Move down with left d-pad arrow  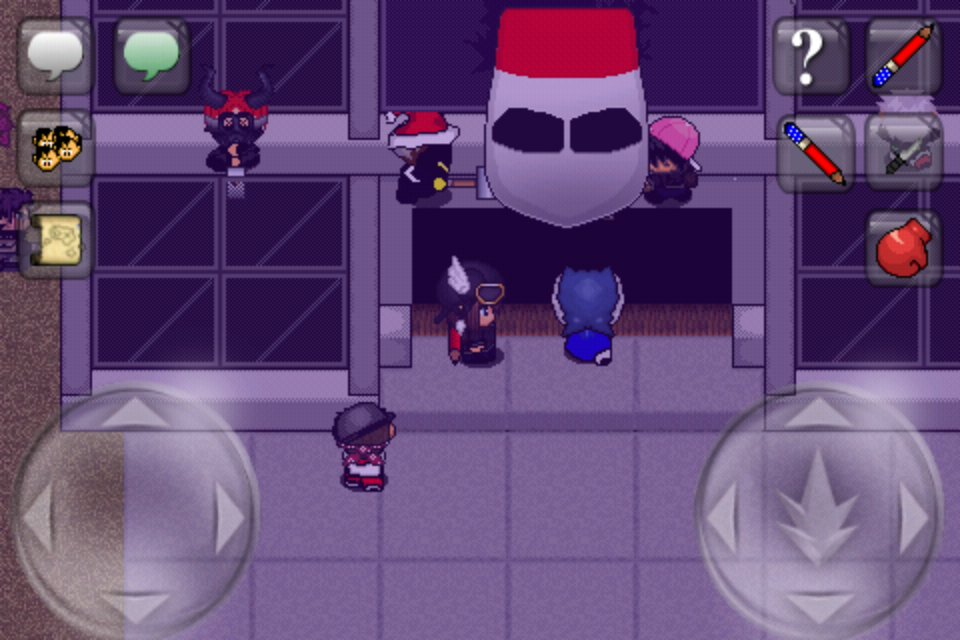pyautogui.click(x=136, y=608)
